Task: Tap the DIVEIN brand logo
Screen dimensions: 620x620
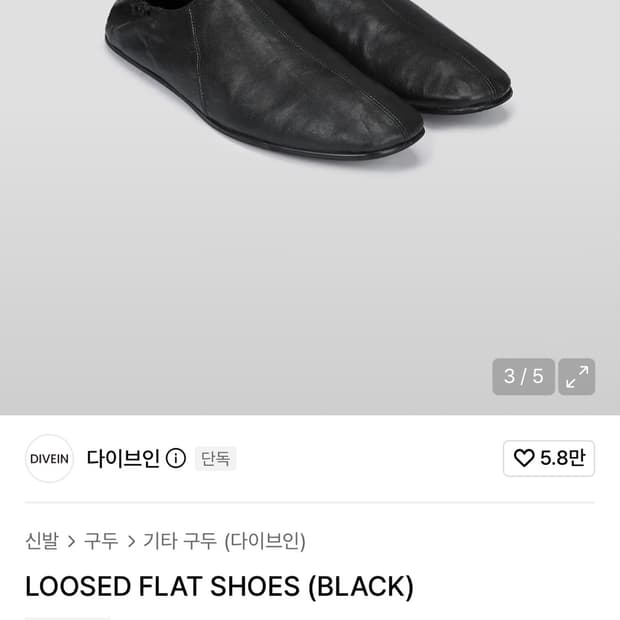Action: [x=49, y=459]
